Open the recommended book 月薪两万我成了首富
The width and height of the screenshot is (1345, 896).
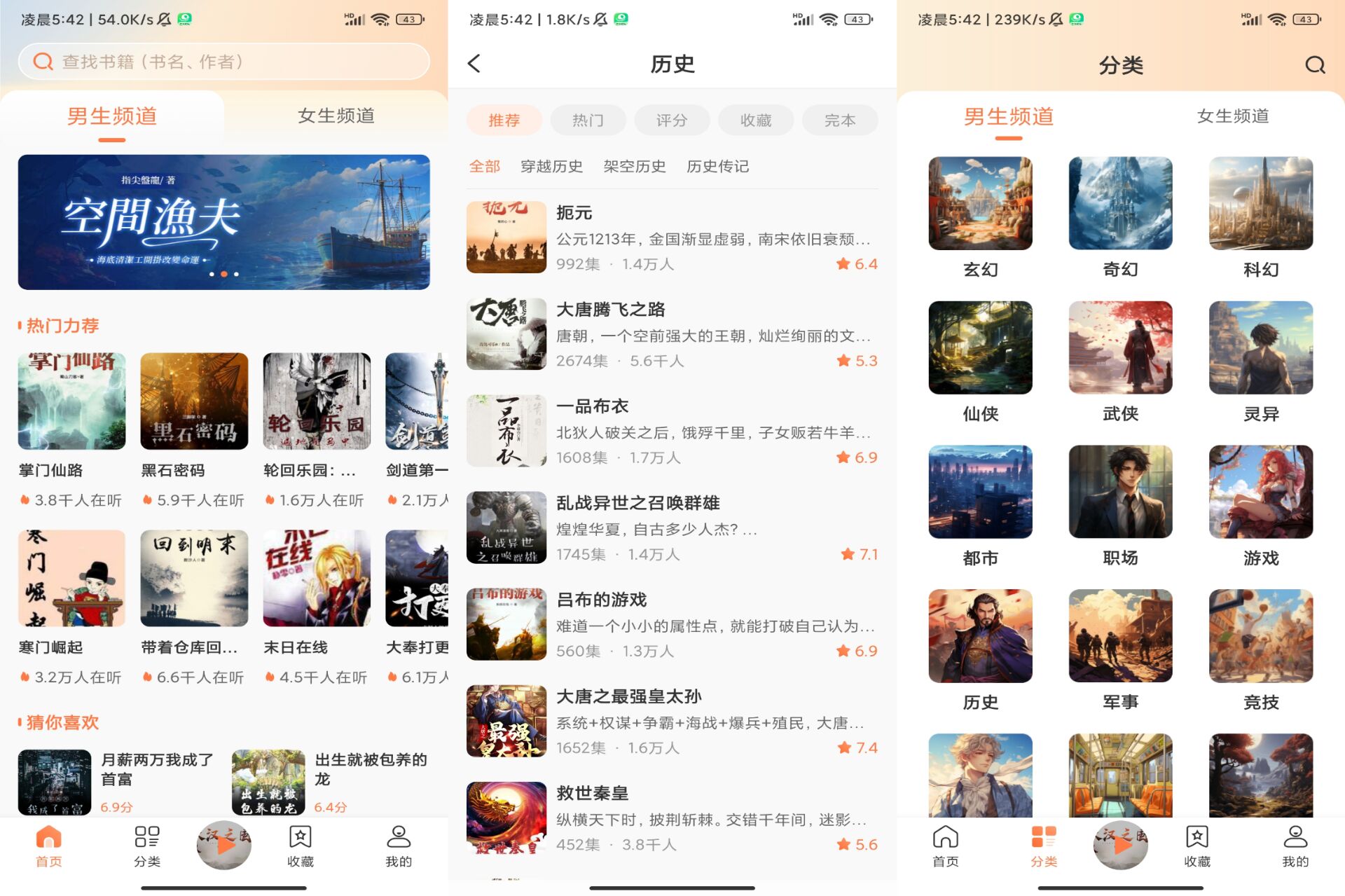119,782
